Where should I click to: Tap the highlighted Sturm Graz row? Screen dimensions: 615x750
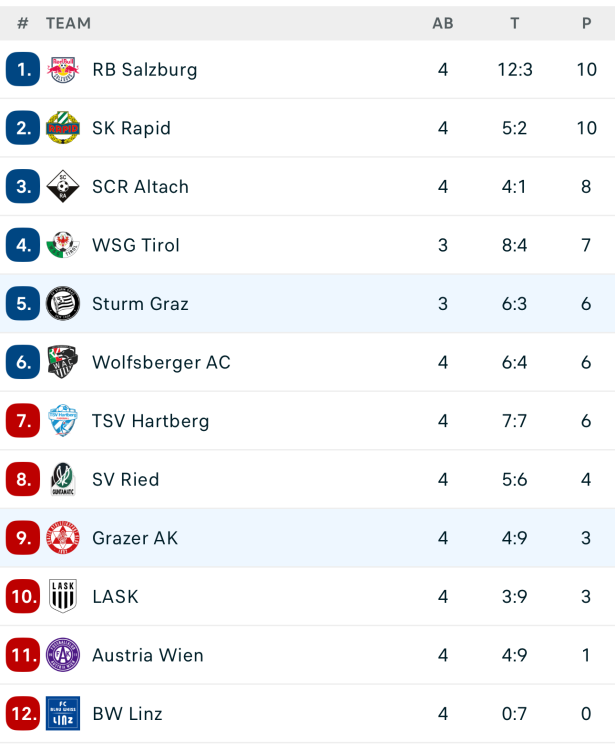pyautogui.click(x=140, y=304)
